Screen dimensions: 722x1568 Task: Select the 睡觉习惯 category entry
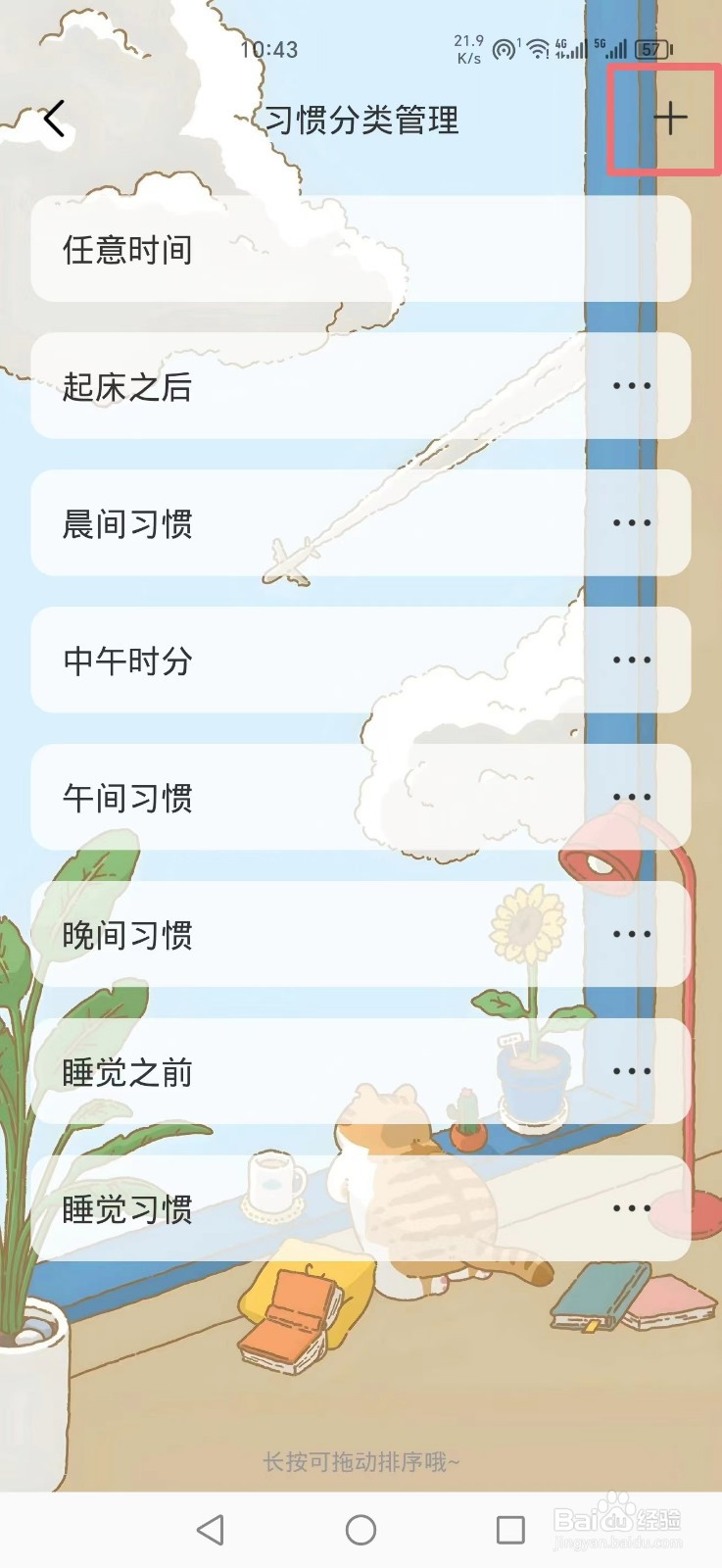pos(294,1208)
